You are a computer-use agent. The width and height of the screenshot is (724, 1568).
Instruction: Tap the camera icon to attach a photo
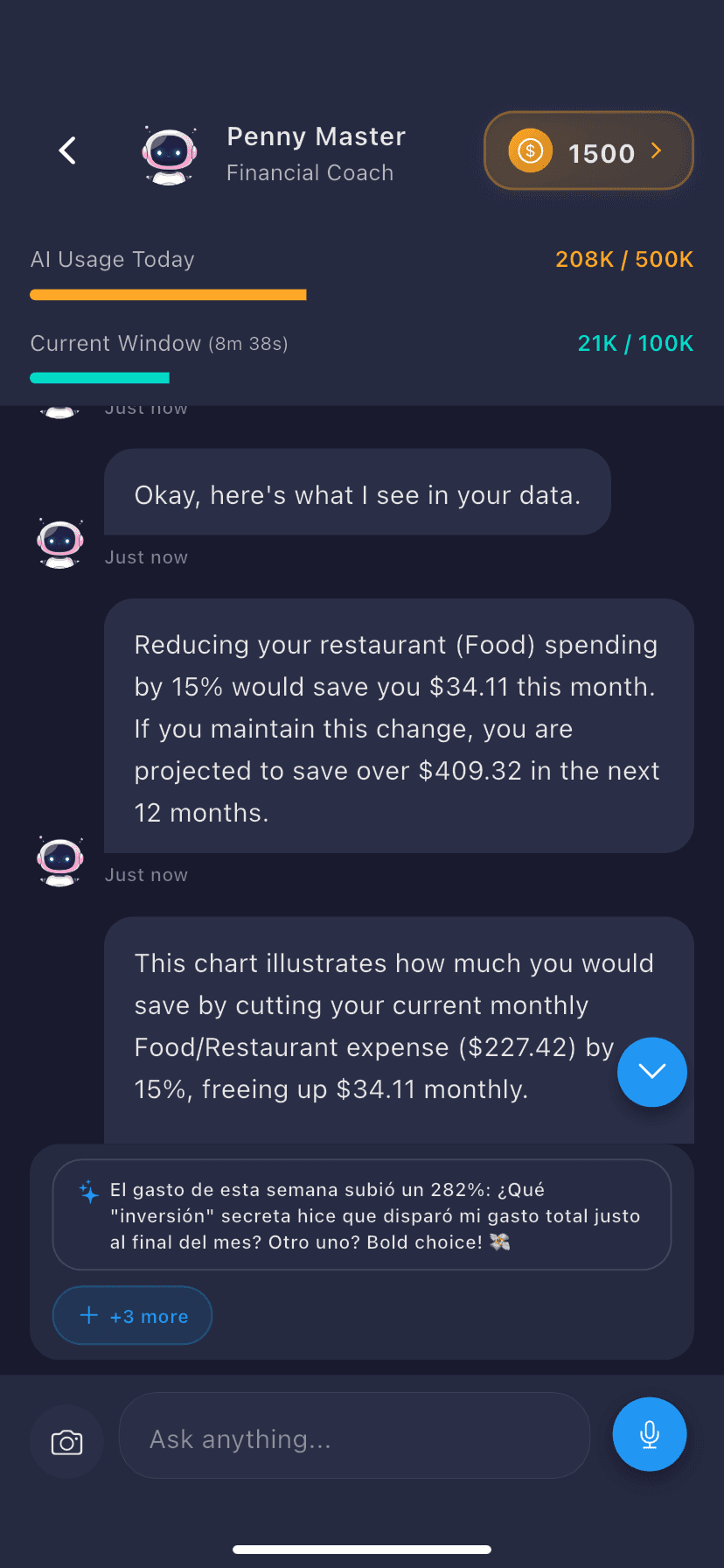66,1439
